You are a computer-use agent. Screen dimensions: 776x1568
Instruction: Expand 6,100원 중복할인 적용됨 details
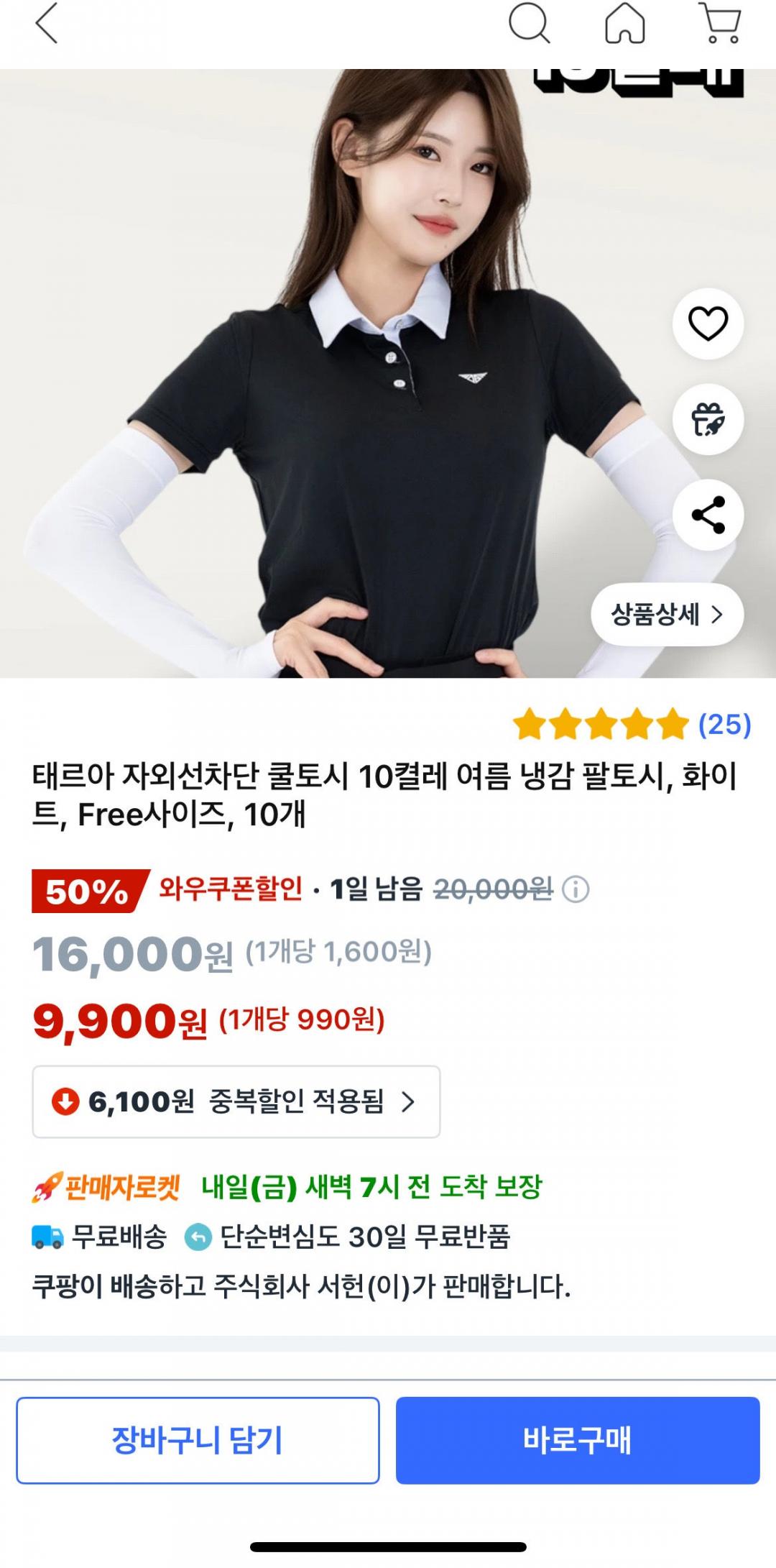236,1101
